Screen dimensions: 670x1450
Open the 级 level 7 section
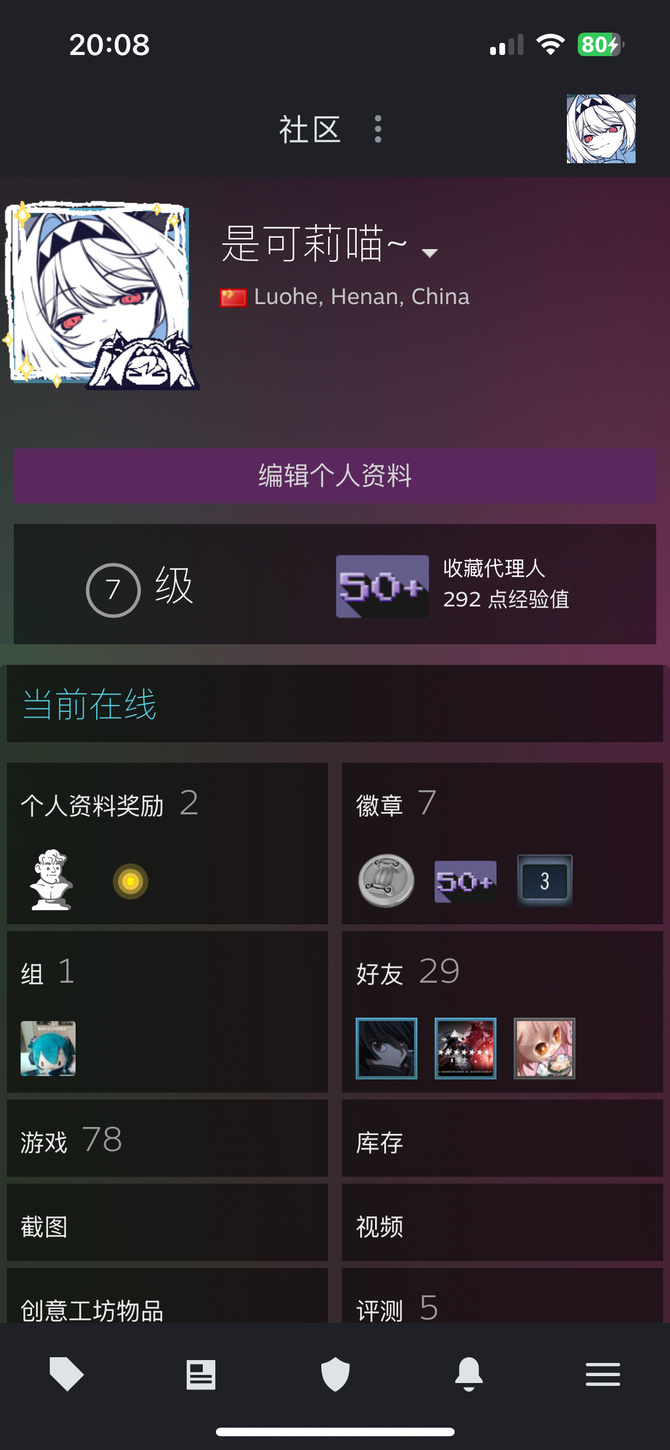pyautogui.click(x=140, y=588)
